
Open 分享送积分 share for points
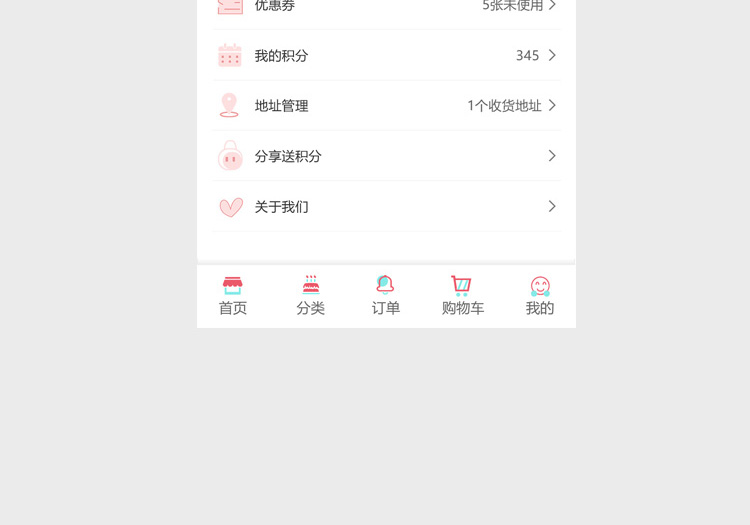click(x=385, y=156)
